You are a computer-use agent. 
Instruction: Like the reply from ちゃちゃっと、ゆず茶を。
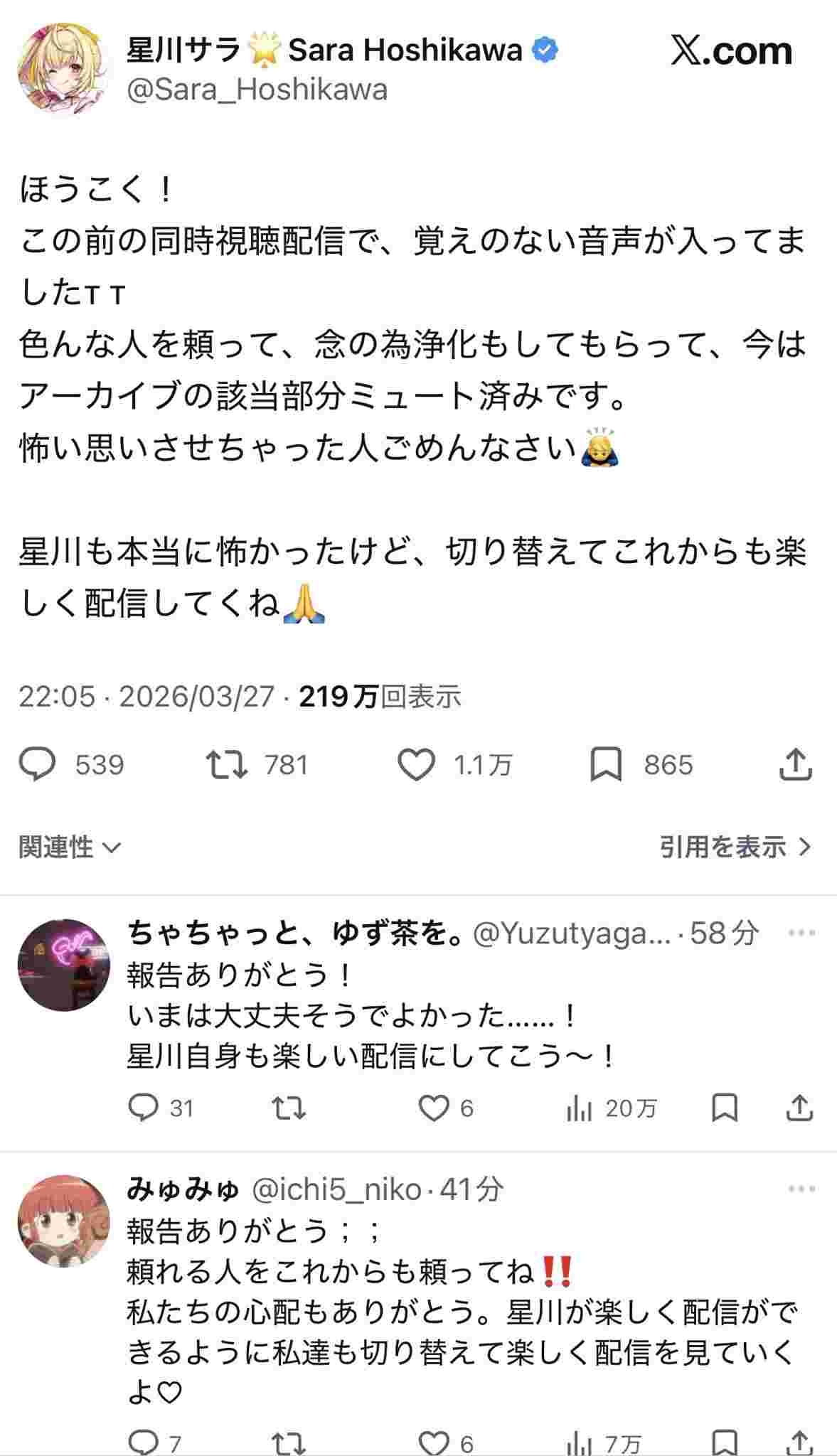433,1108
